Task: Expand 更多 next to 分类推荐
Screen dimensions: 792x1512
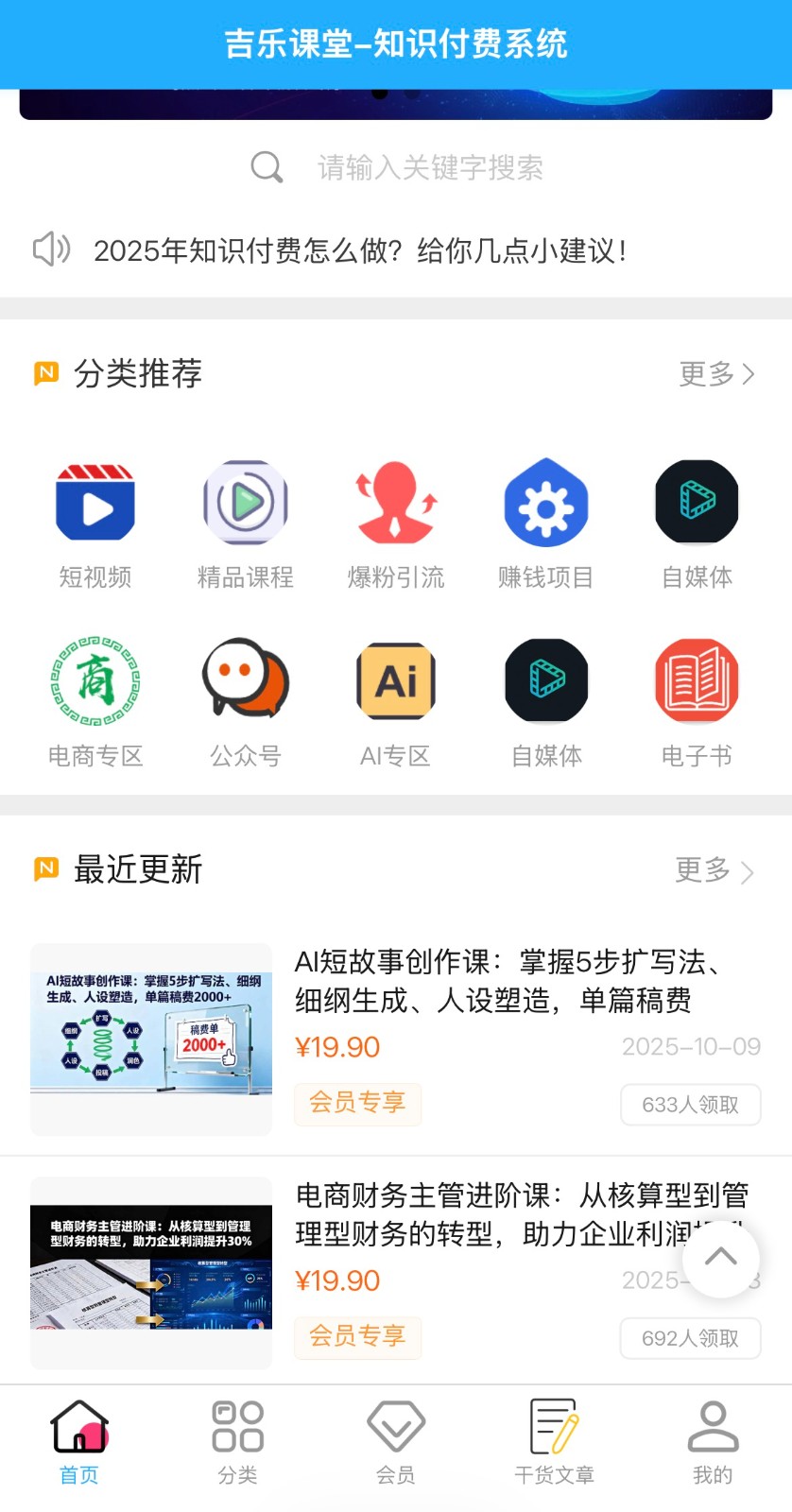Action: (714, 373)
